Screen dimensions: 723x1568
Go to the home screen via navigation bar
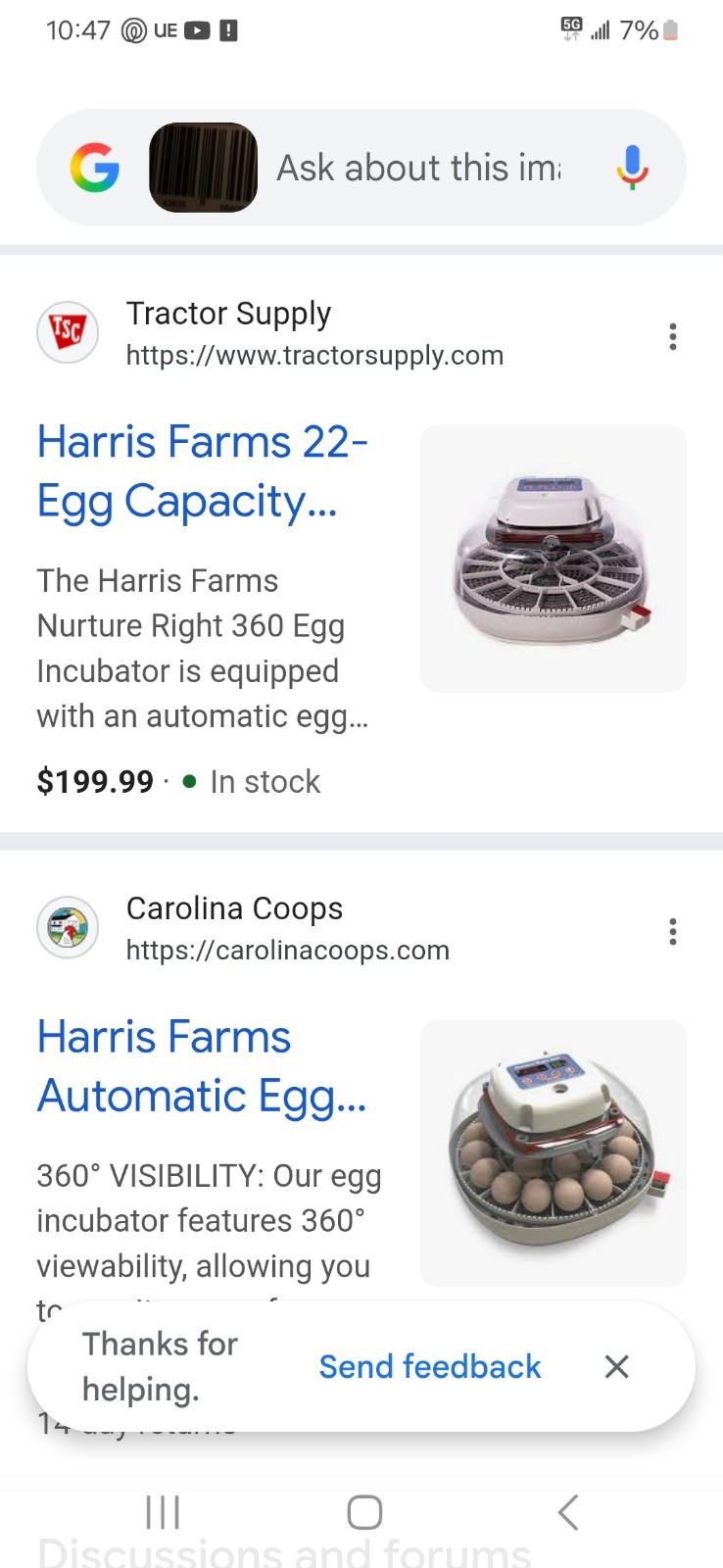pos(364,1512)
